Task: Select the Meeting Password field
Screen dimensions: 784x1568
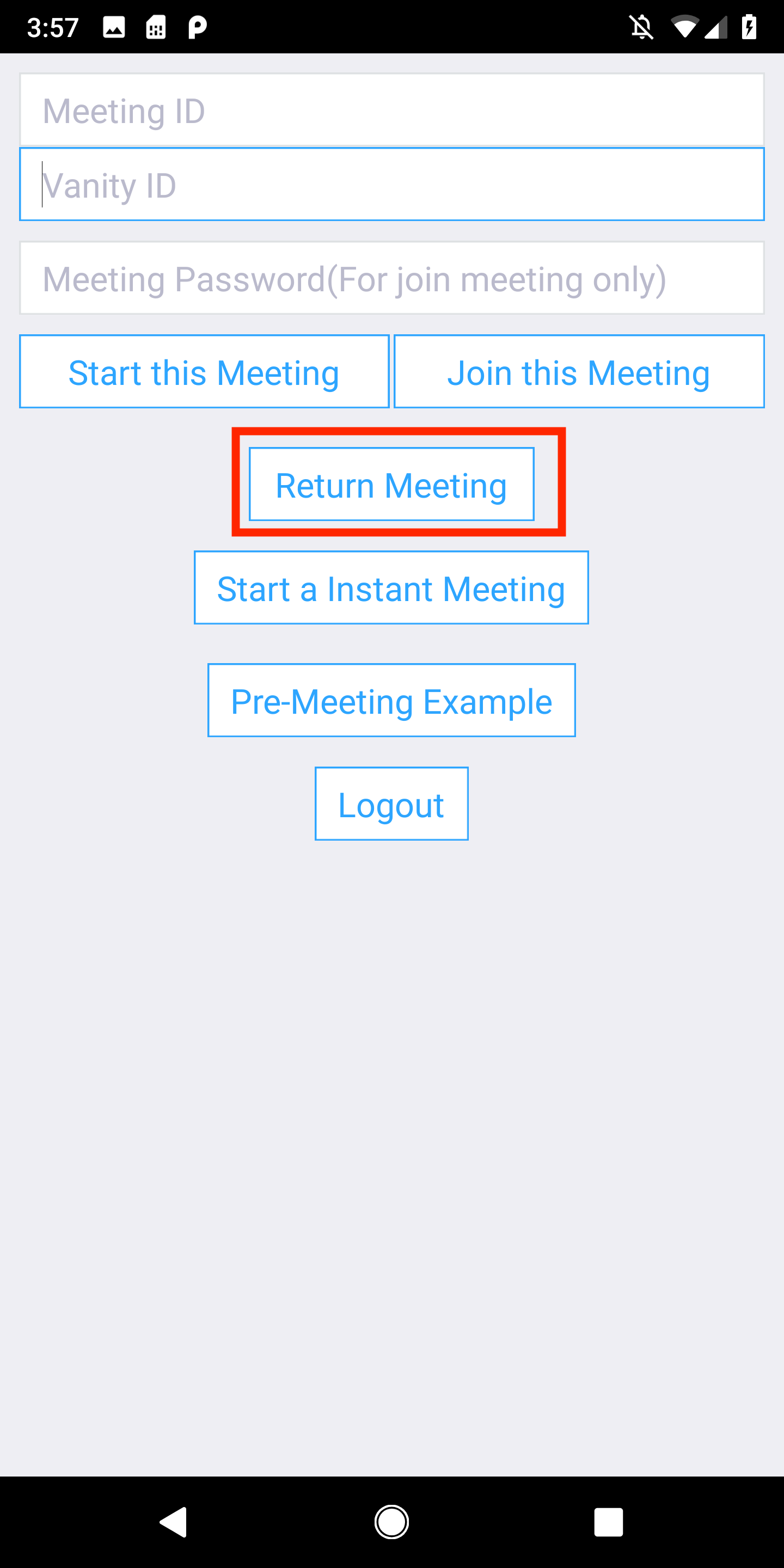Action: tap(391, 278)
